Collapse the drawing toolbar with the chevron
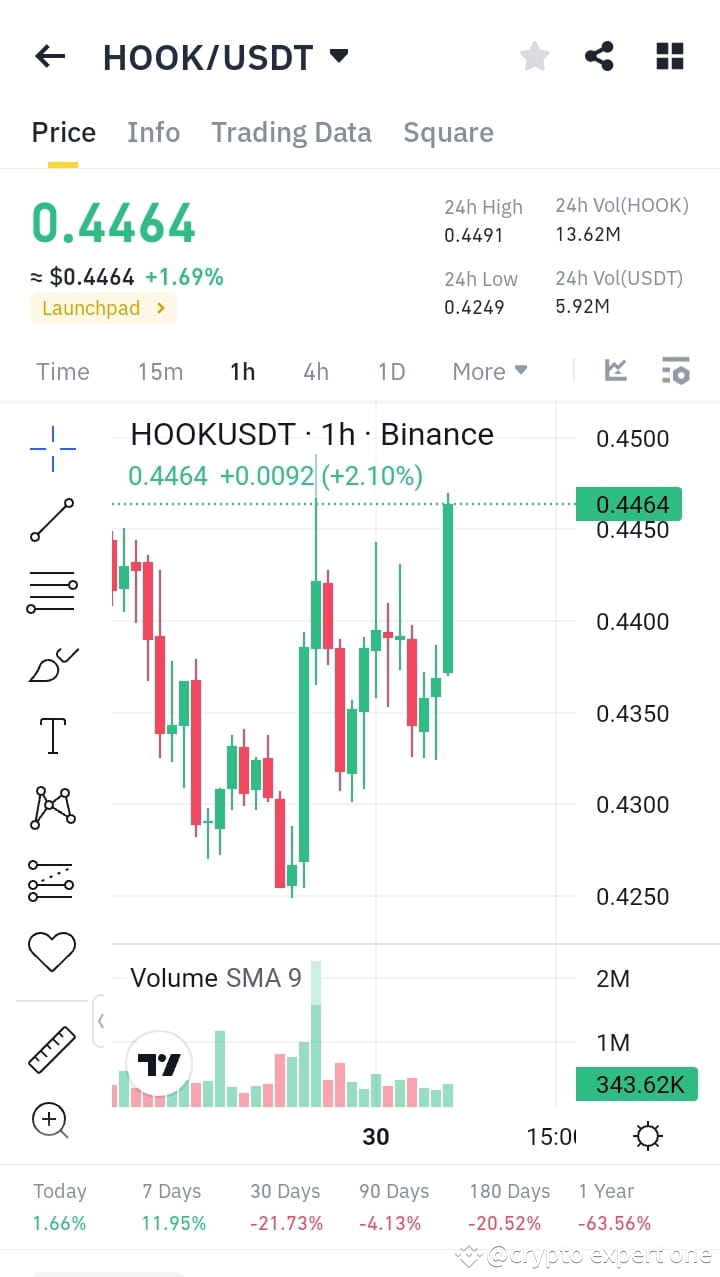 click(x=100, y=1020)
